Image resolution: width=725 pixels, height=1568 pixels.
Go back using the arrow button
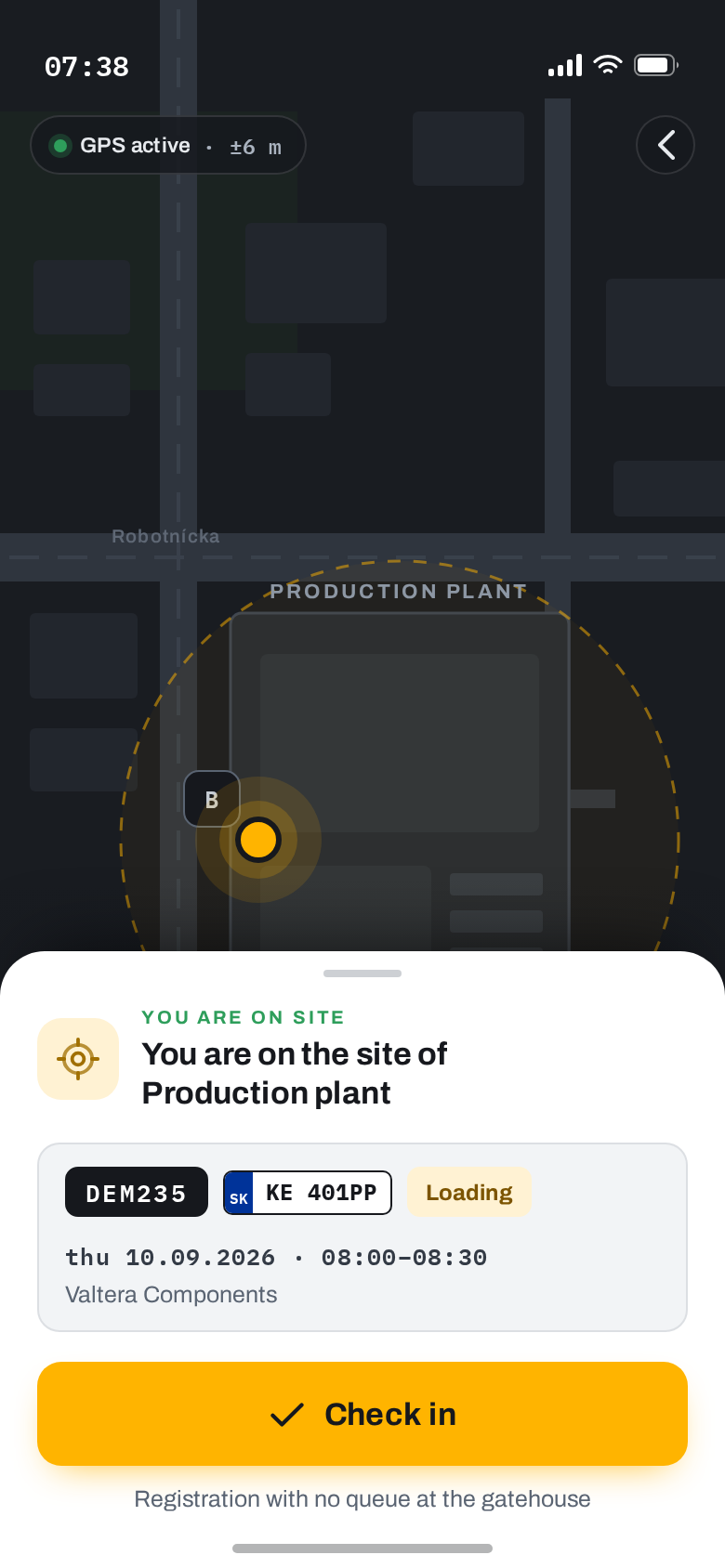(x=666, y=145)
